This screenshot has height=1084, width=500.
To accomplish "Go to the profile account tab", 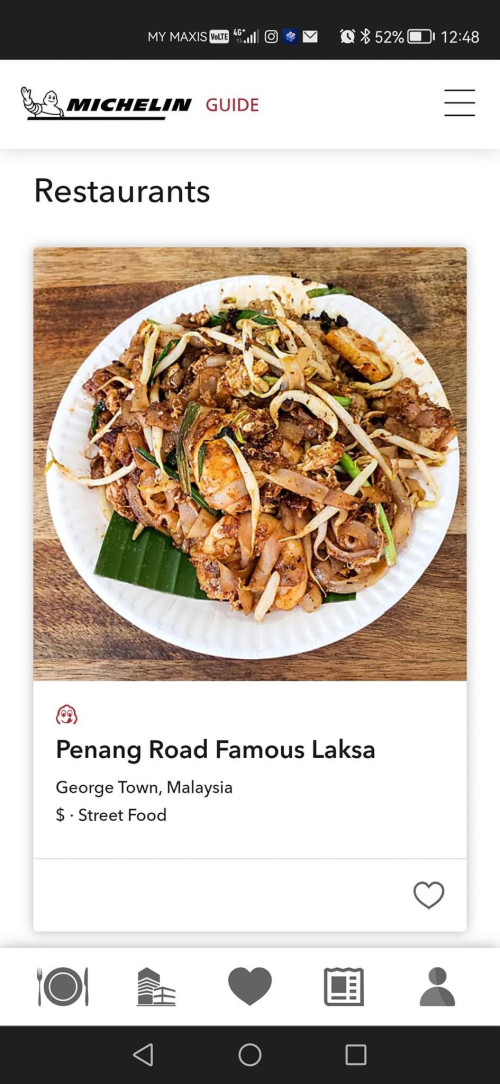I will [437, 987].
